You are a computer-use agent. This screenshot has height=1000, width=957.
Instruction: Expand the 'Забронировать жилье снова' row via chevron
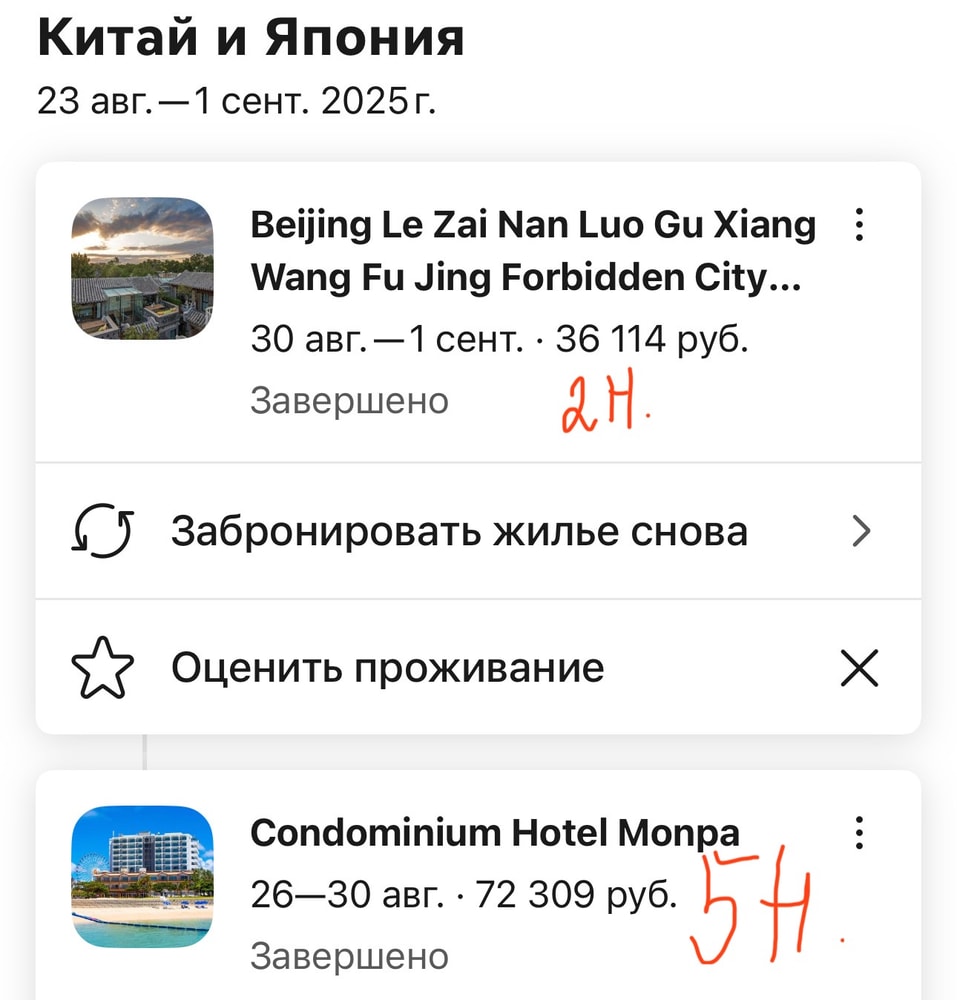(x=861, y=533)
